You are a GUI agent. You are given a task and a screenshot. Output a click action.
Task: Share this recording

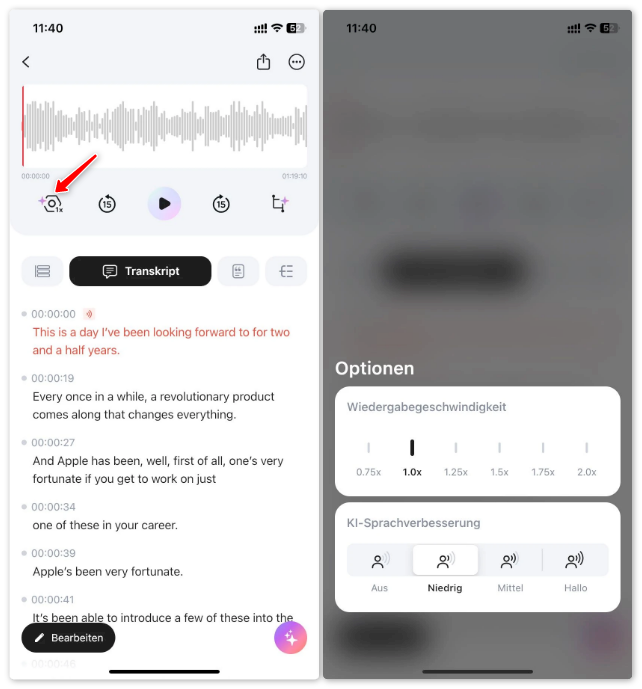(x=263, y=62)
